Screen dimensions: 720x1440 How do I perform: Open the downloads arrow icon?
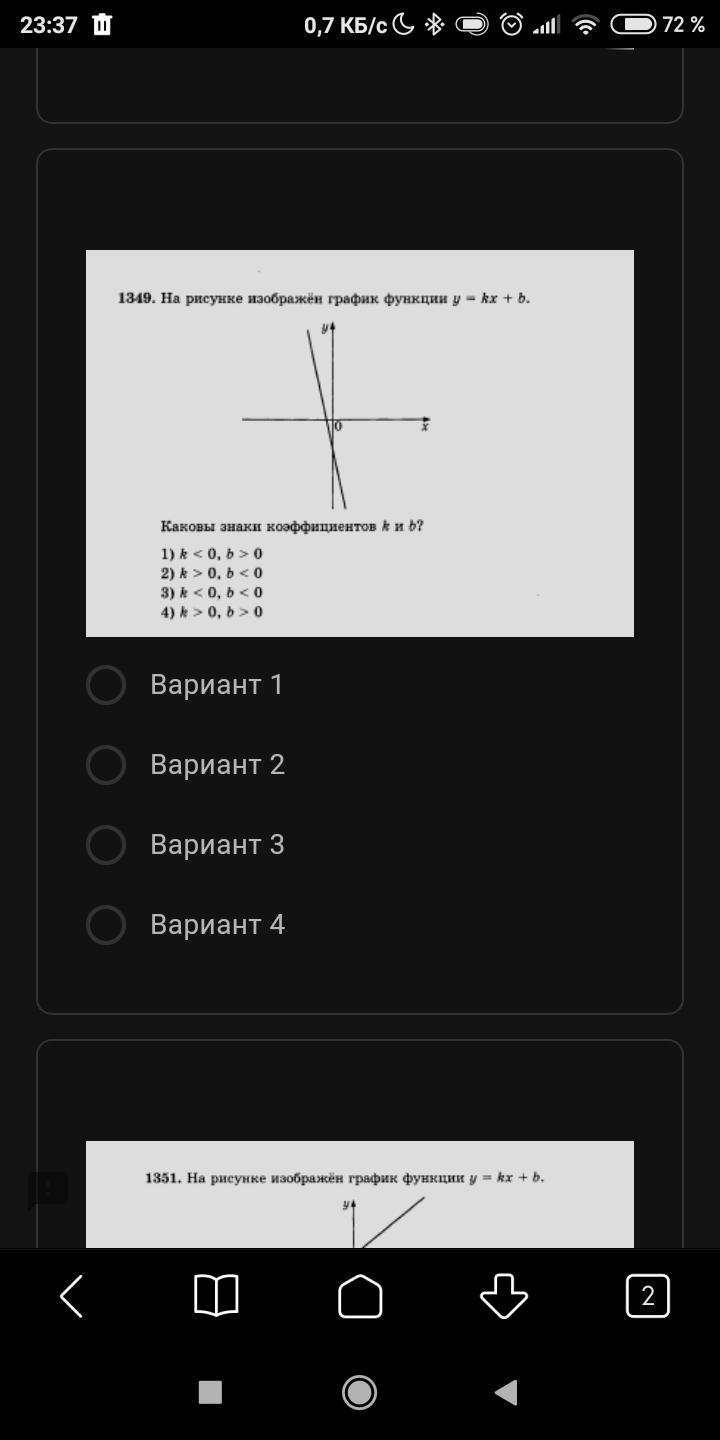504,1296
